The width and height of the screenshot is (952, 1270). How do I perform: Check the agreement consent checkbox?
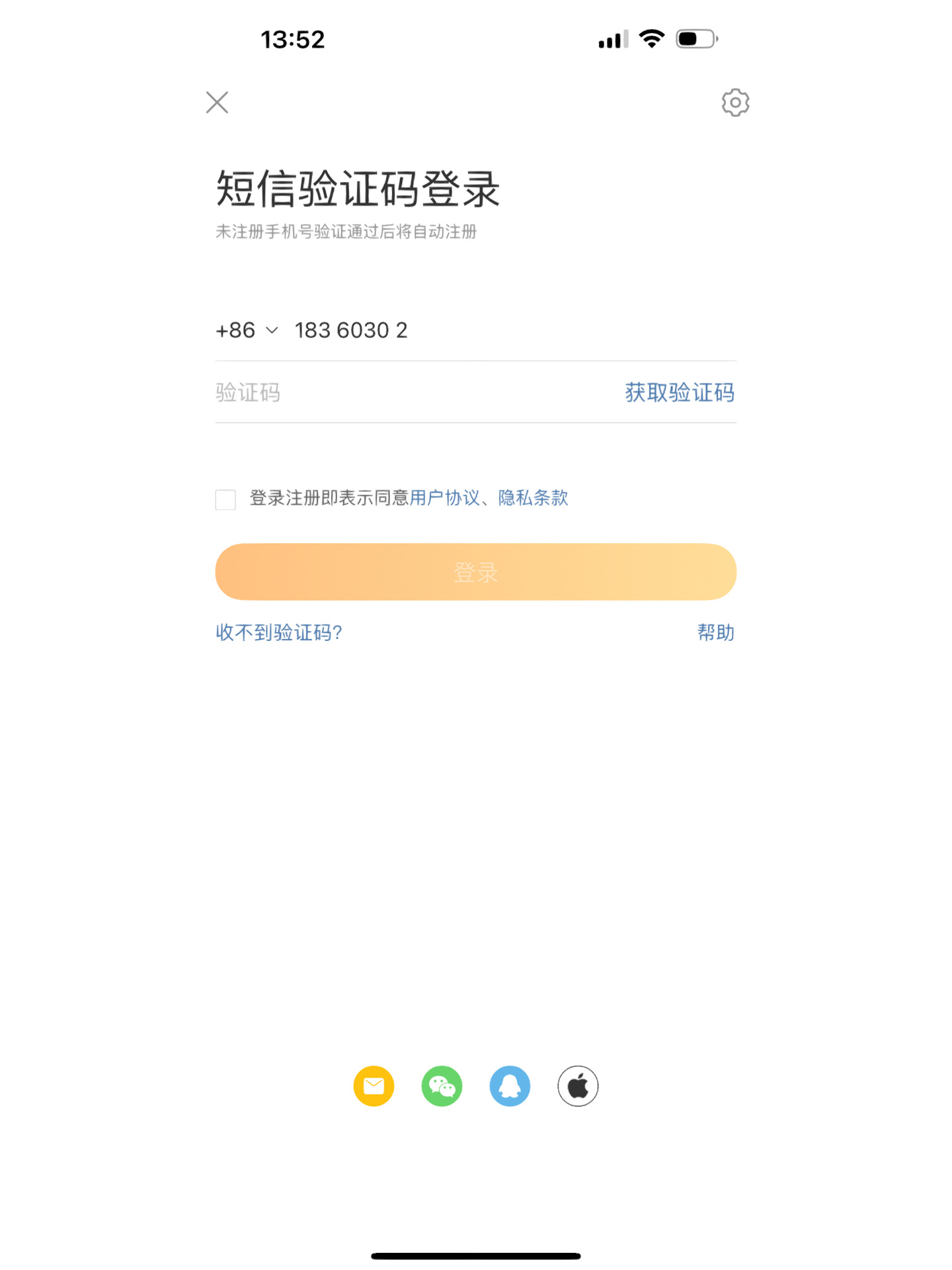tap(225, 501)
